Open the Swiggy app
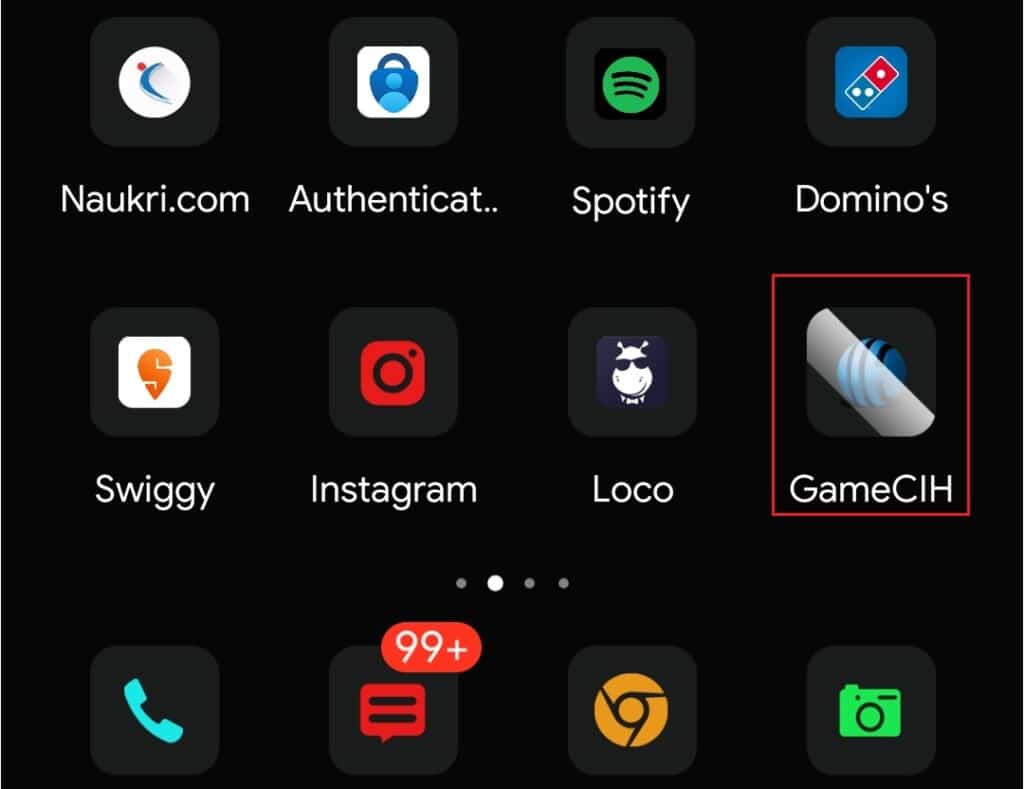The height and width of the screenshot is (789, 1024). click(154, 372)
